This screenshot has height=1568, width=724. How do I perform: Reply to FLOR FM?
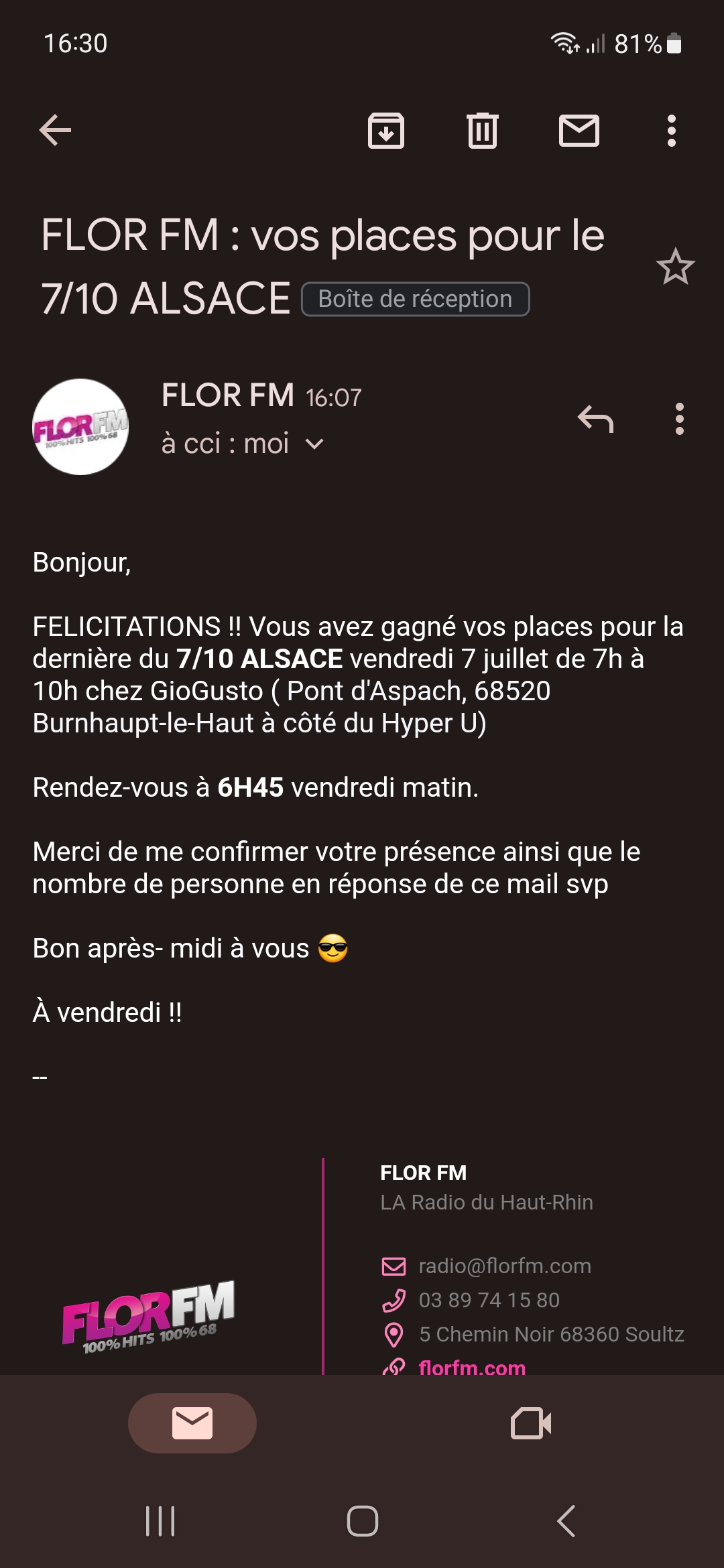[595, 419]
